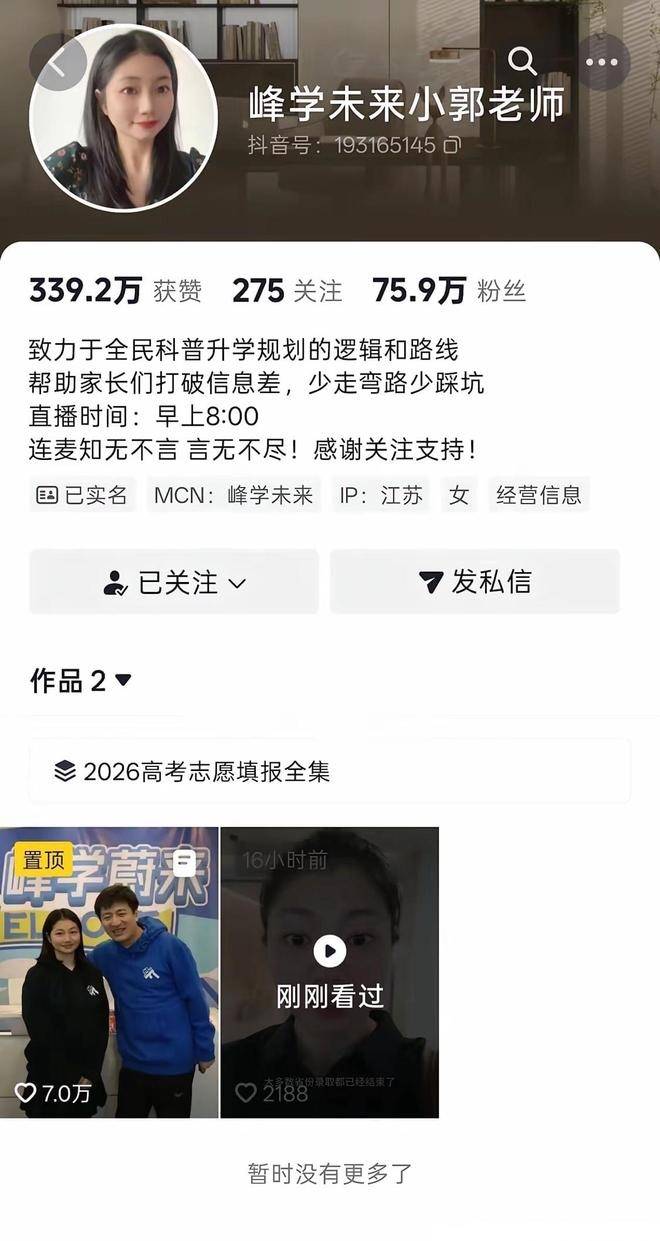Image resolution: width=660 pixels, height=1241 pixels.
Task: Send a private message via 发私信
Action: click(x=475, y=582)
